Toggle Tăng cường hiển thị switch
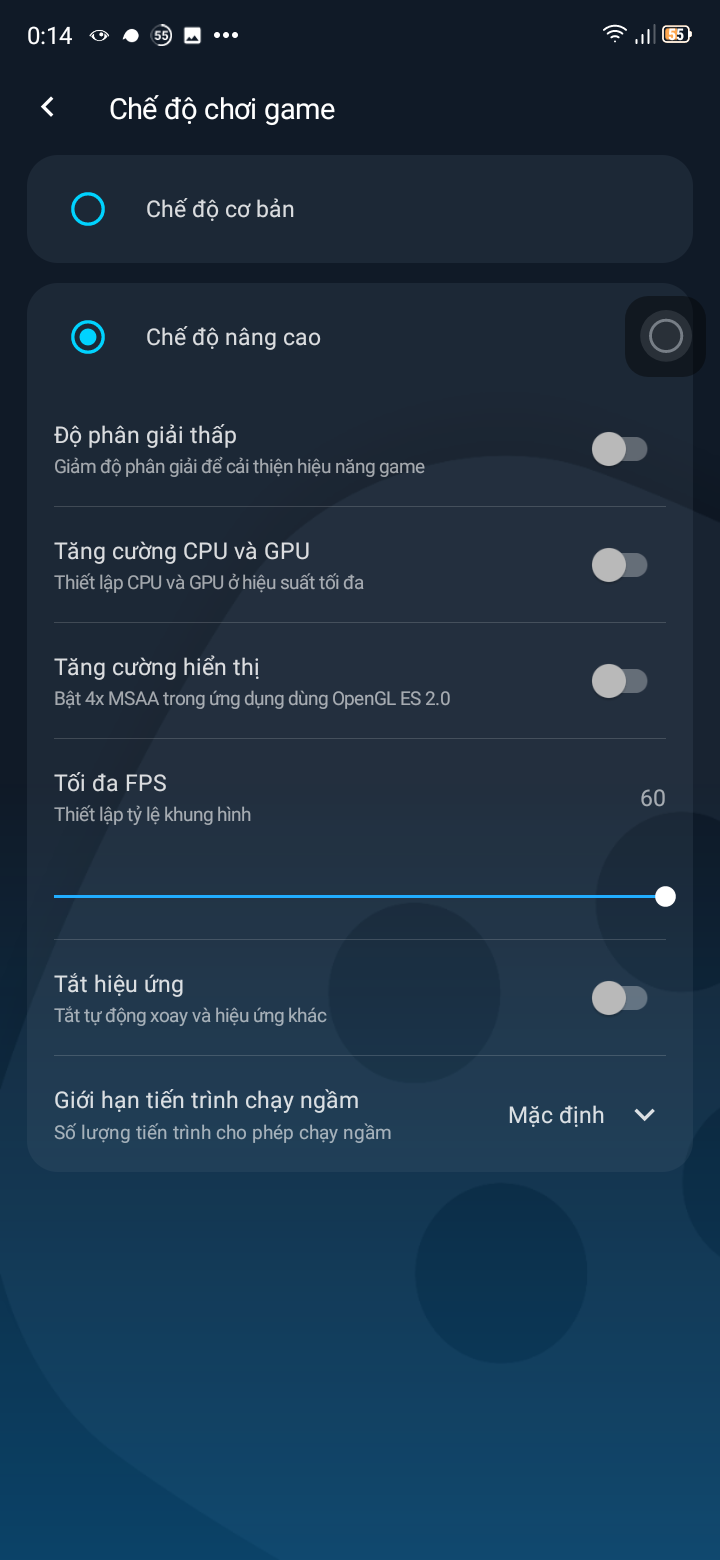This screenshot has width=720, height=1560. 620,682
